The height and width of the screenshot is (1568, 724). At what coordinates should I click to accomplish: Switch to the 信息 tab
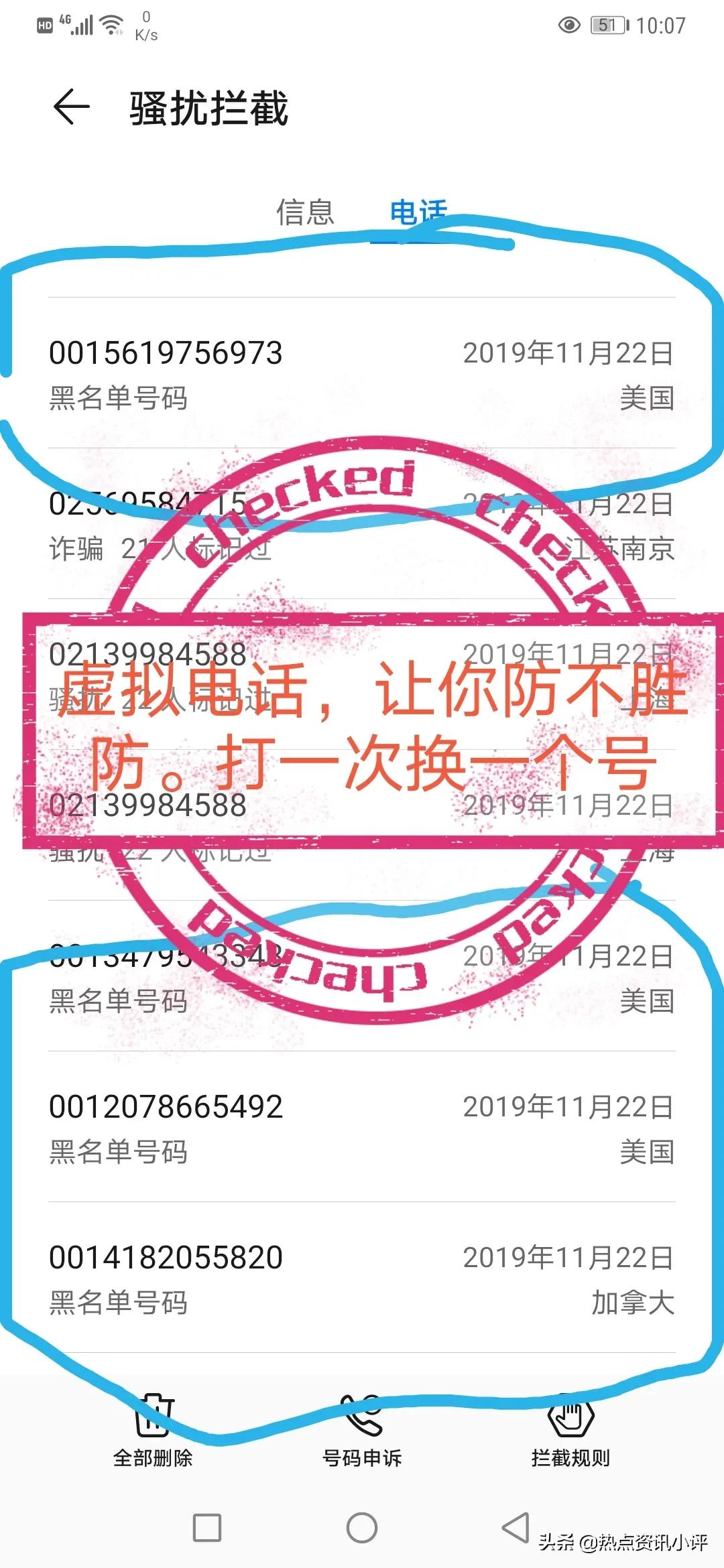(x=305, y=212)
